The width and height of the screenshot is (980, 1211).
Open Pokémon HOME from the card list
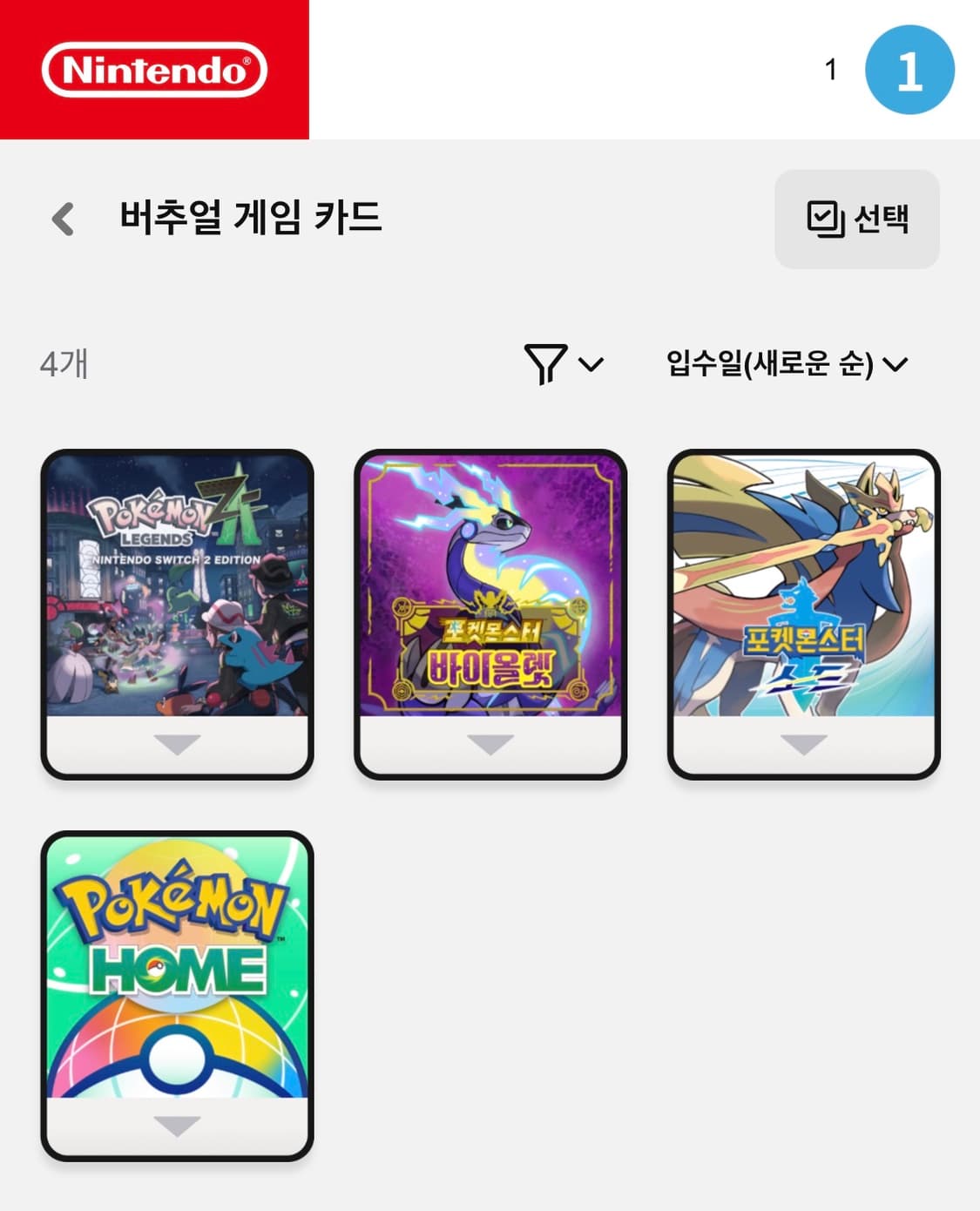[175, 976]
